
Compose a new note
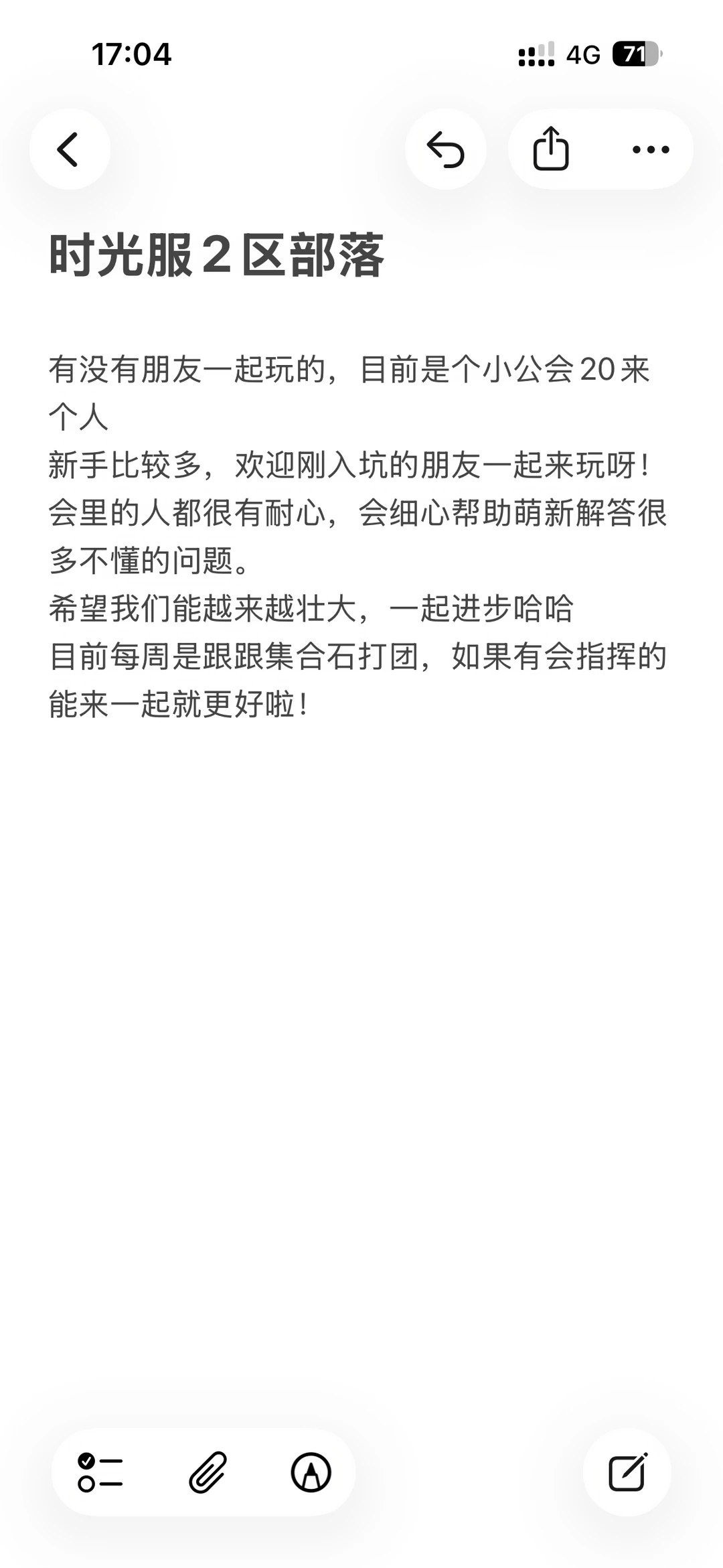627,1472
